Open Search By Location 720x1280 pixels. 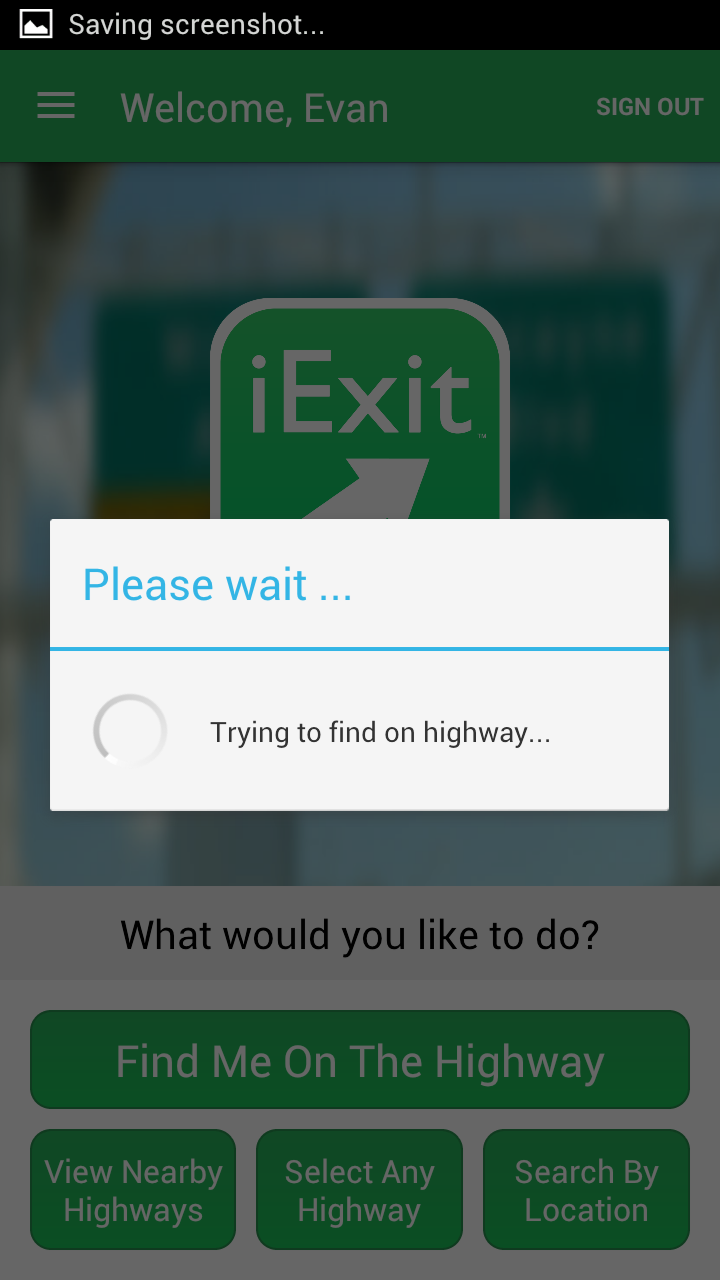pyautogui.click(x=586, y=1190)
